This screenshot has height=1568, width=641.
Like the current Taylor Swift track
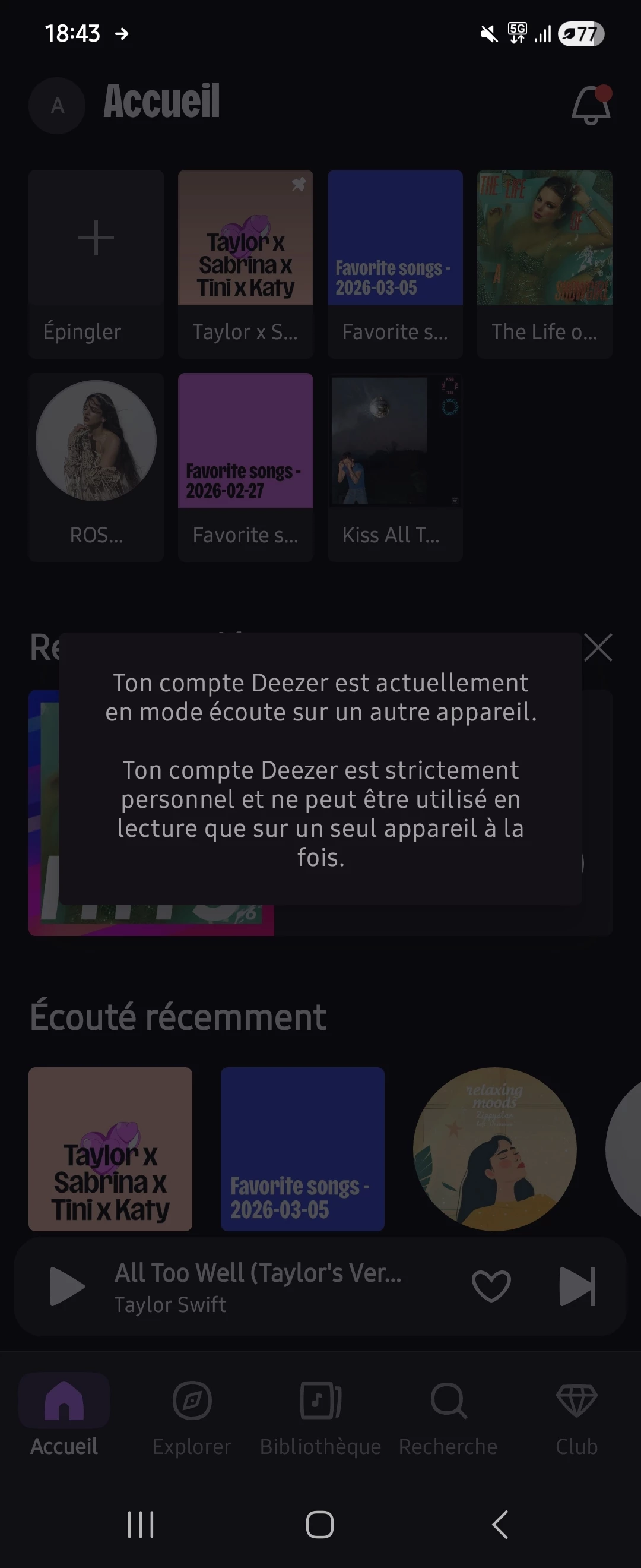[x=491, y=1286]
